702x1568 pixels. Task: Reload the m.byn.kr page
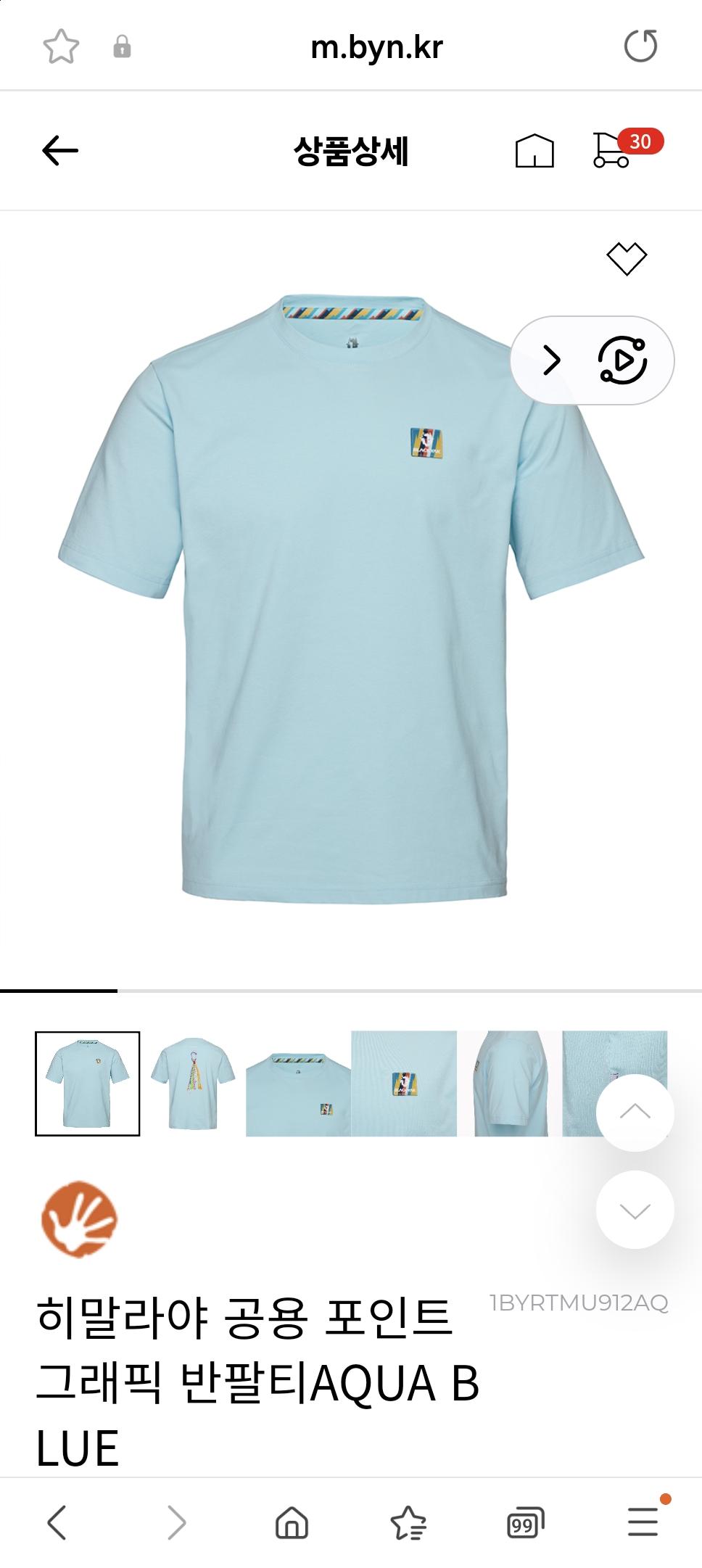[640, 47]
